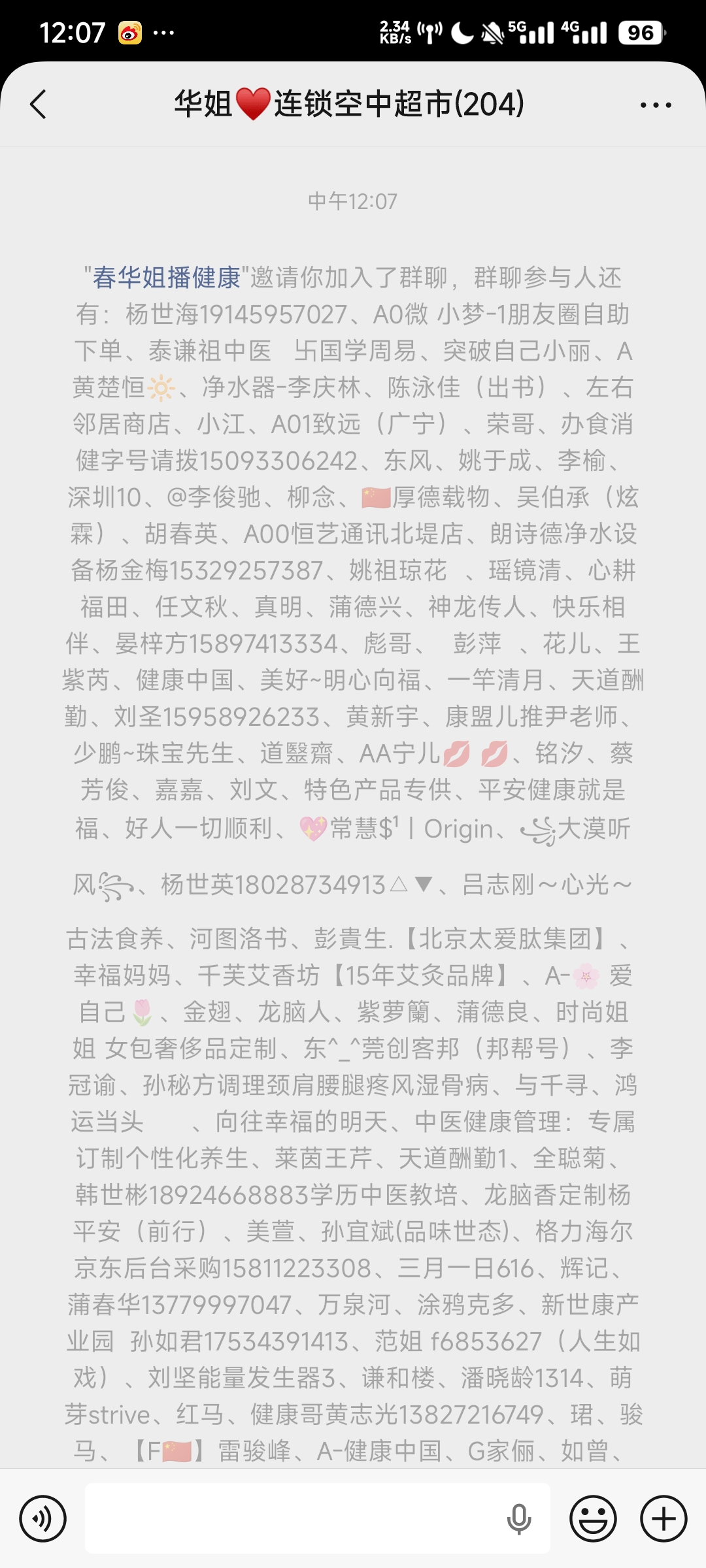The height and width of the screenshot is (1568, 706).
Task: Open the group chat info menu
Action: point(656,105)
